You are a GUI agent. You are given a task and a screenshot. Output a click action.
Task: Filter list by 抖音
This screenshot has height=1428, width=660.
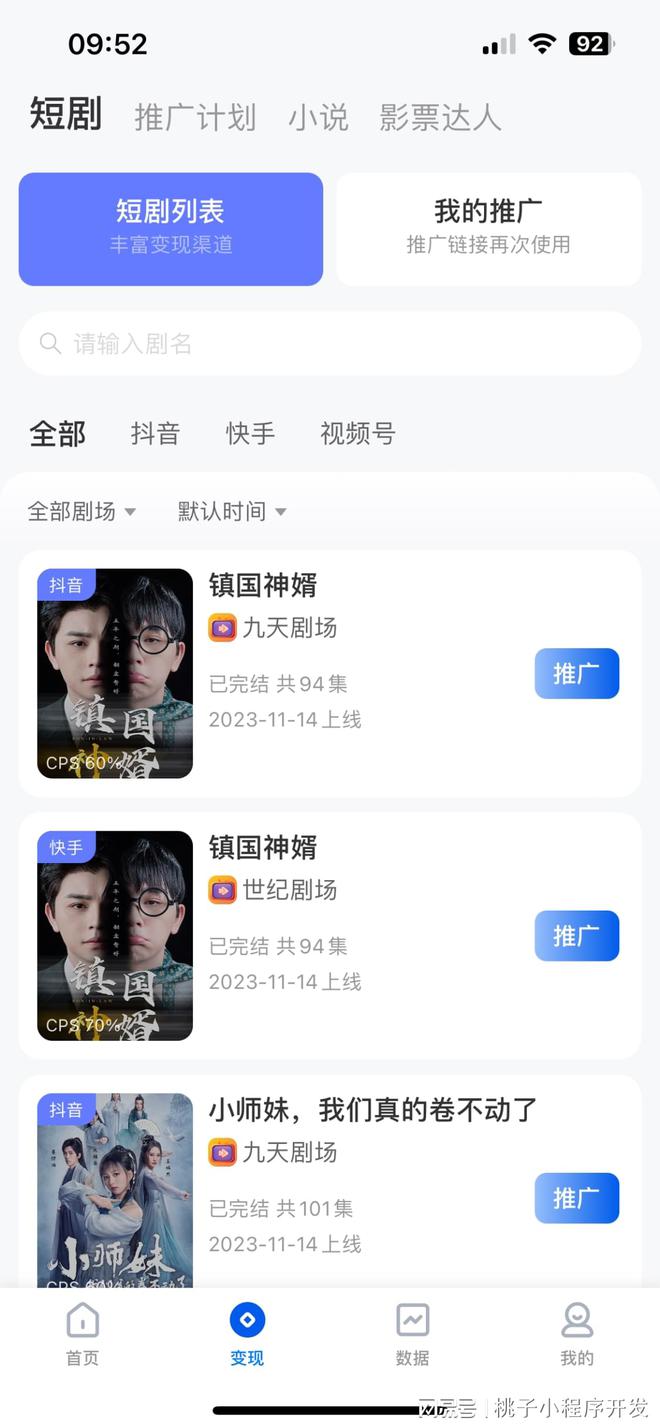click(155, 433)
